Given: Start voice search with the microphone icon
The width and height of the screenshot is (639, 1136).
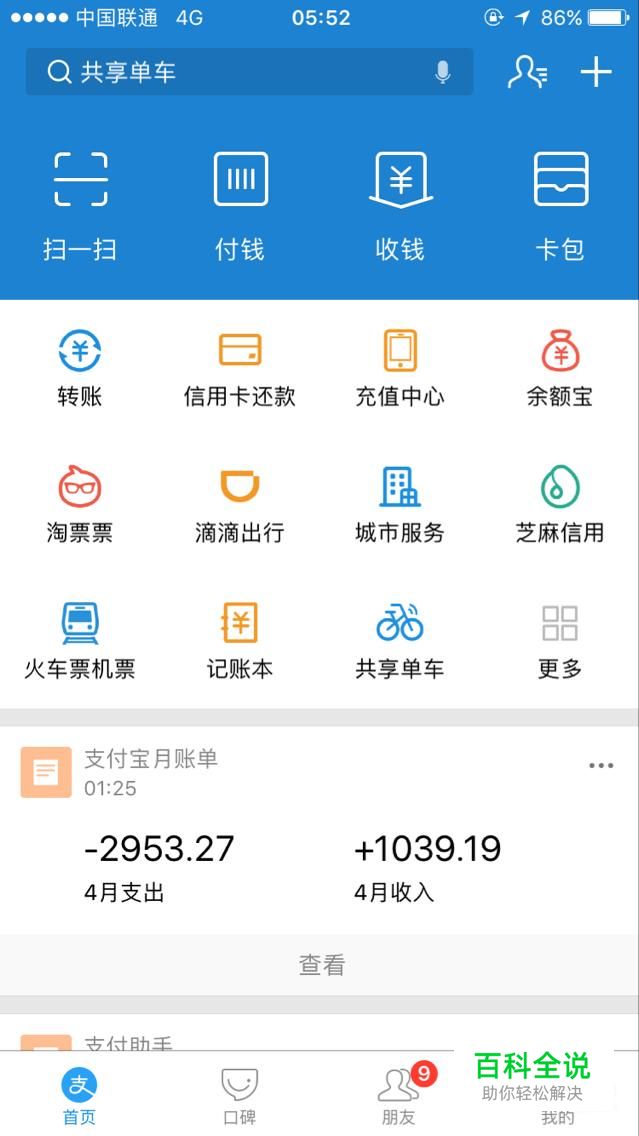Looking at the screenshot, I should point(443,72).
